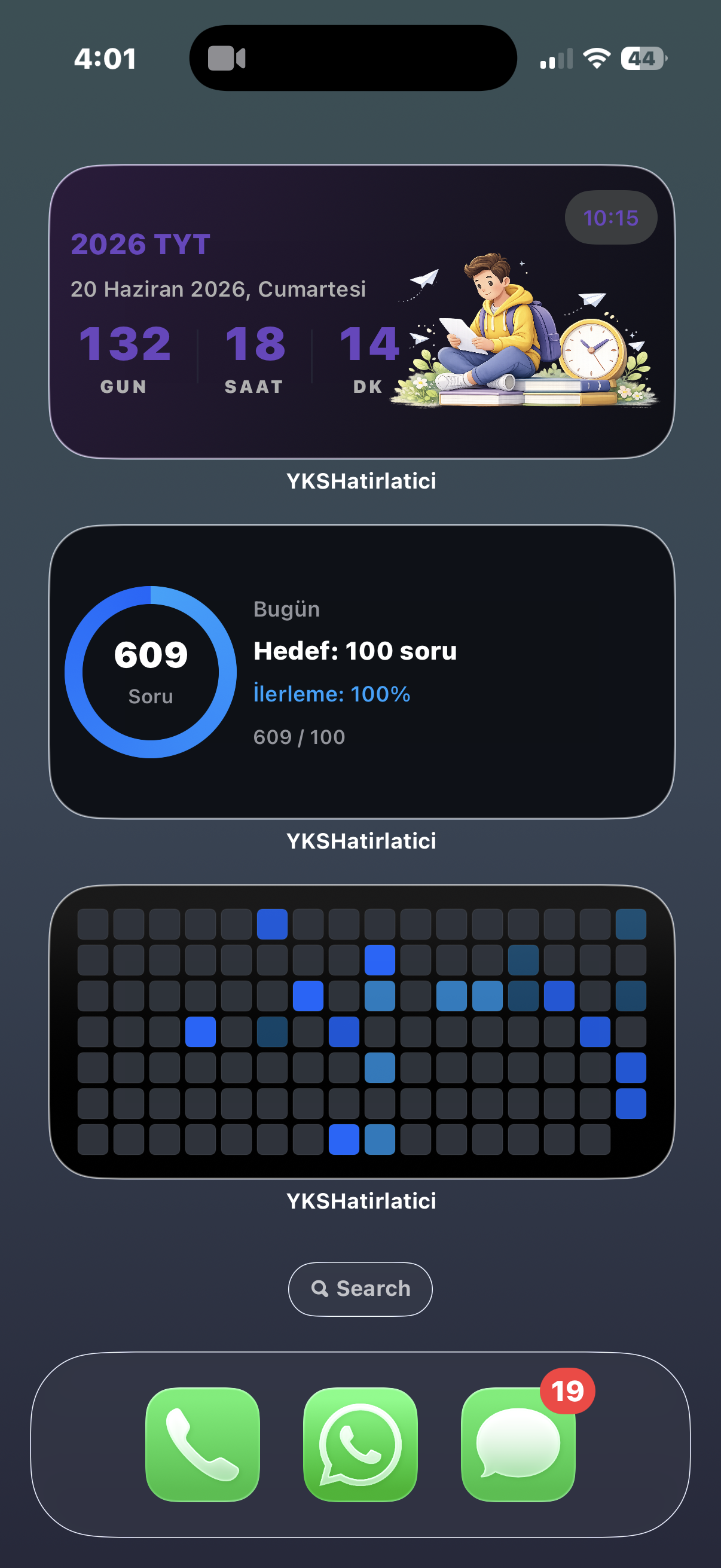The height and width of the screenshot is (1568, 721).
Task: Tap the Search pill
Action: tap(360, 1289)
